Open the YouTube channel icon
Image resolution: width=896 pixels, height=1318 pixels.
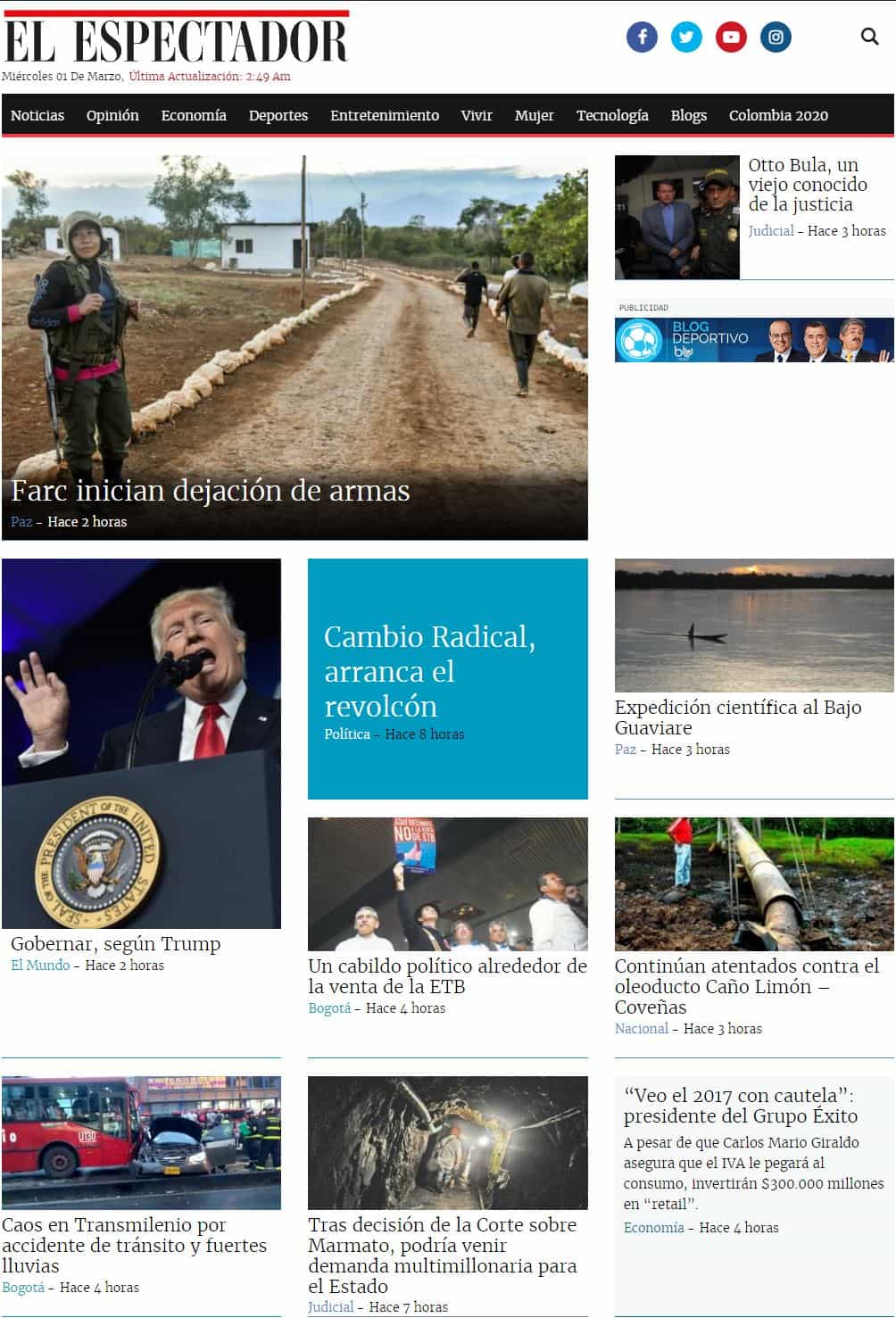(731, 37)
